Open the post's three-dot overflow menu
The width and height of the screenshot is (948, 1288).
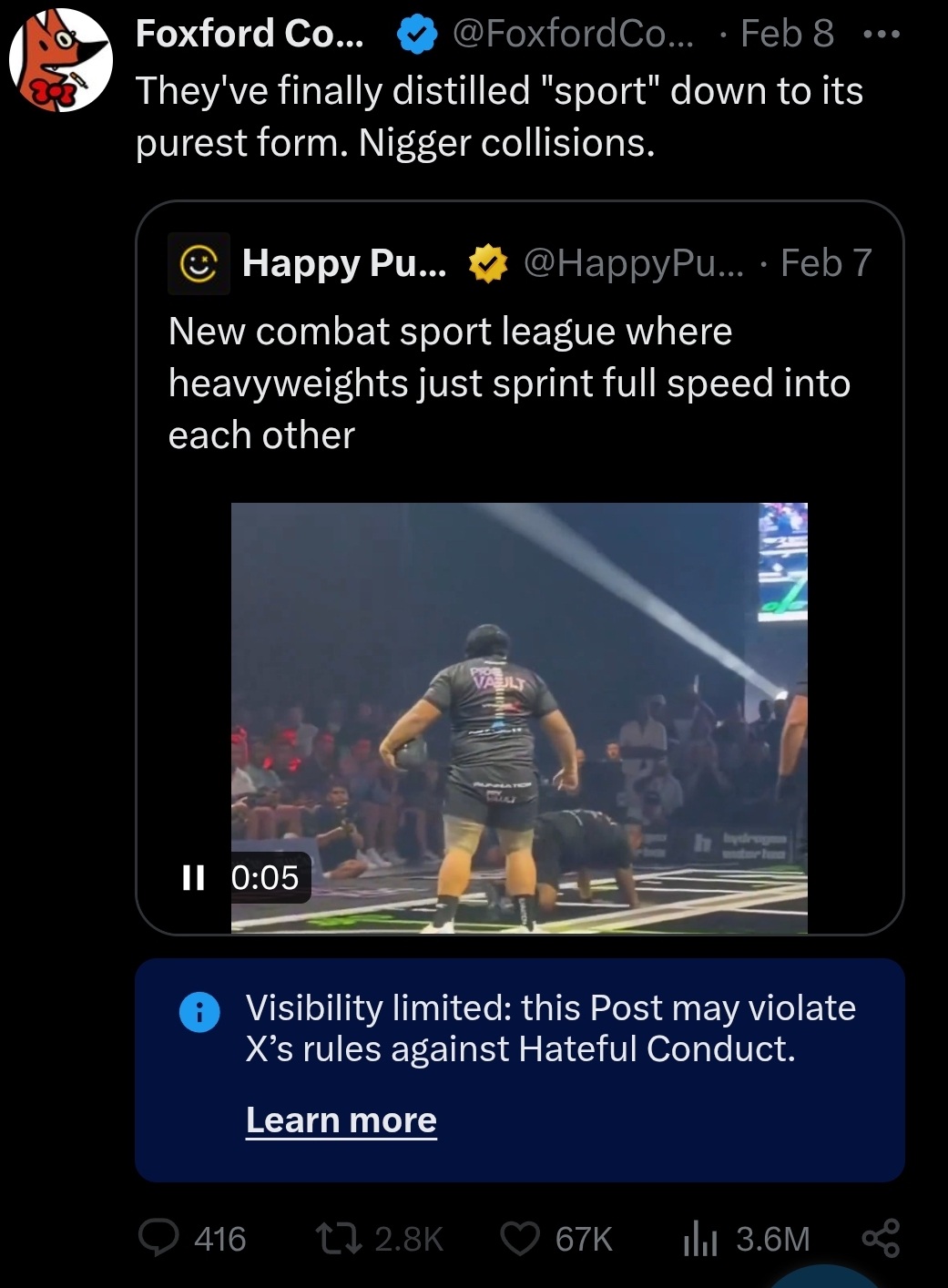pyautogui.click(x=881, y=35)
